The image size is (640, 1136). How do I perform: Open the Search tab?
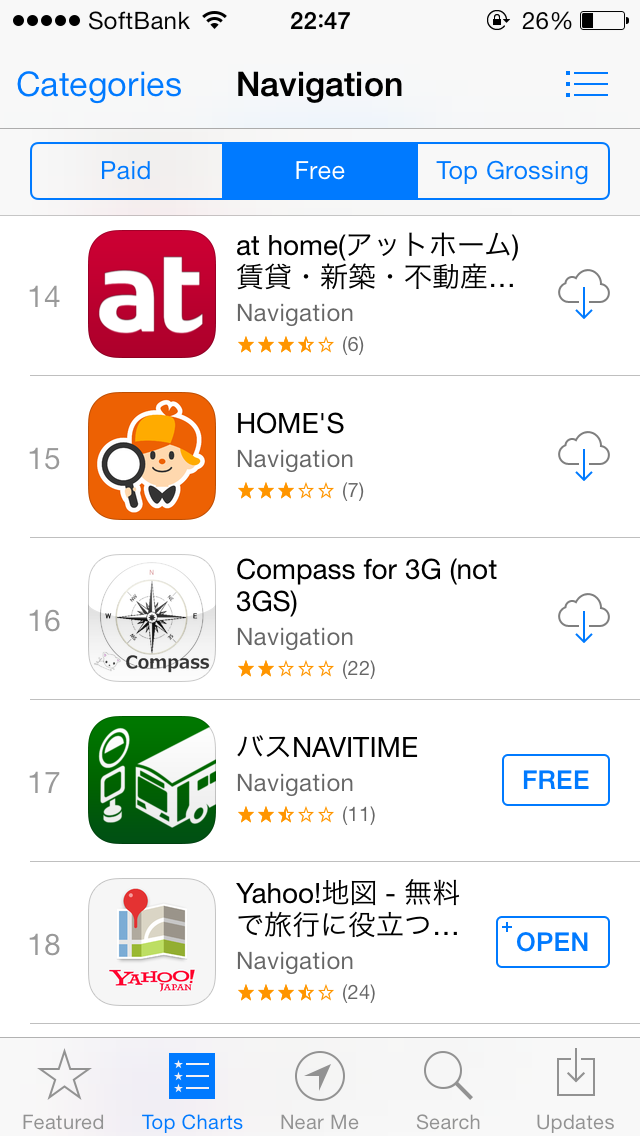tap(447, 1089)
